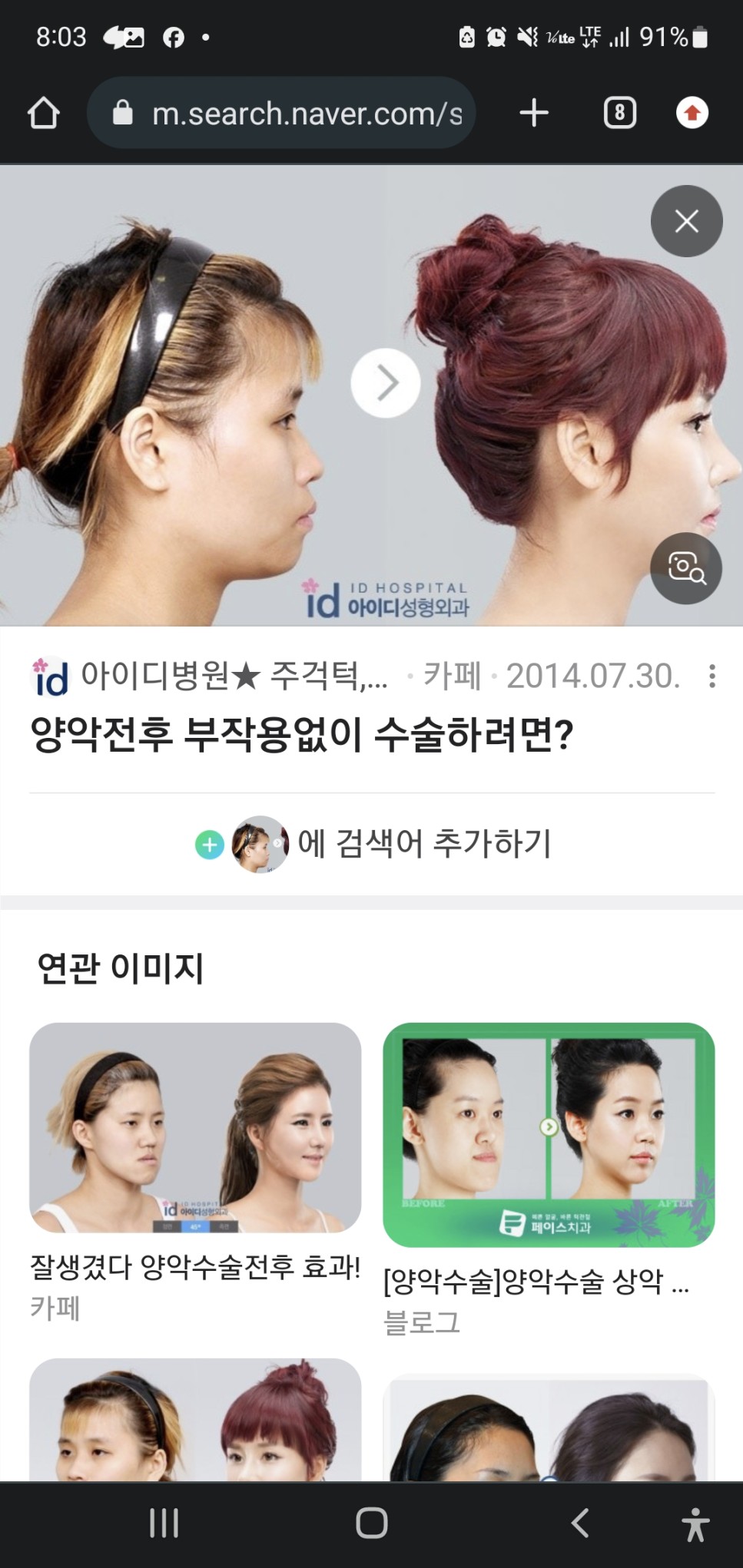Close the image viewer

686,221
